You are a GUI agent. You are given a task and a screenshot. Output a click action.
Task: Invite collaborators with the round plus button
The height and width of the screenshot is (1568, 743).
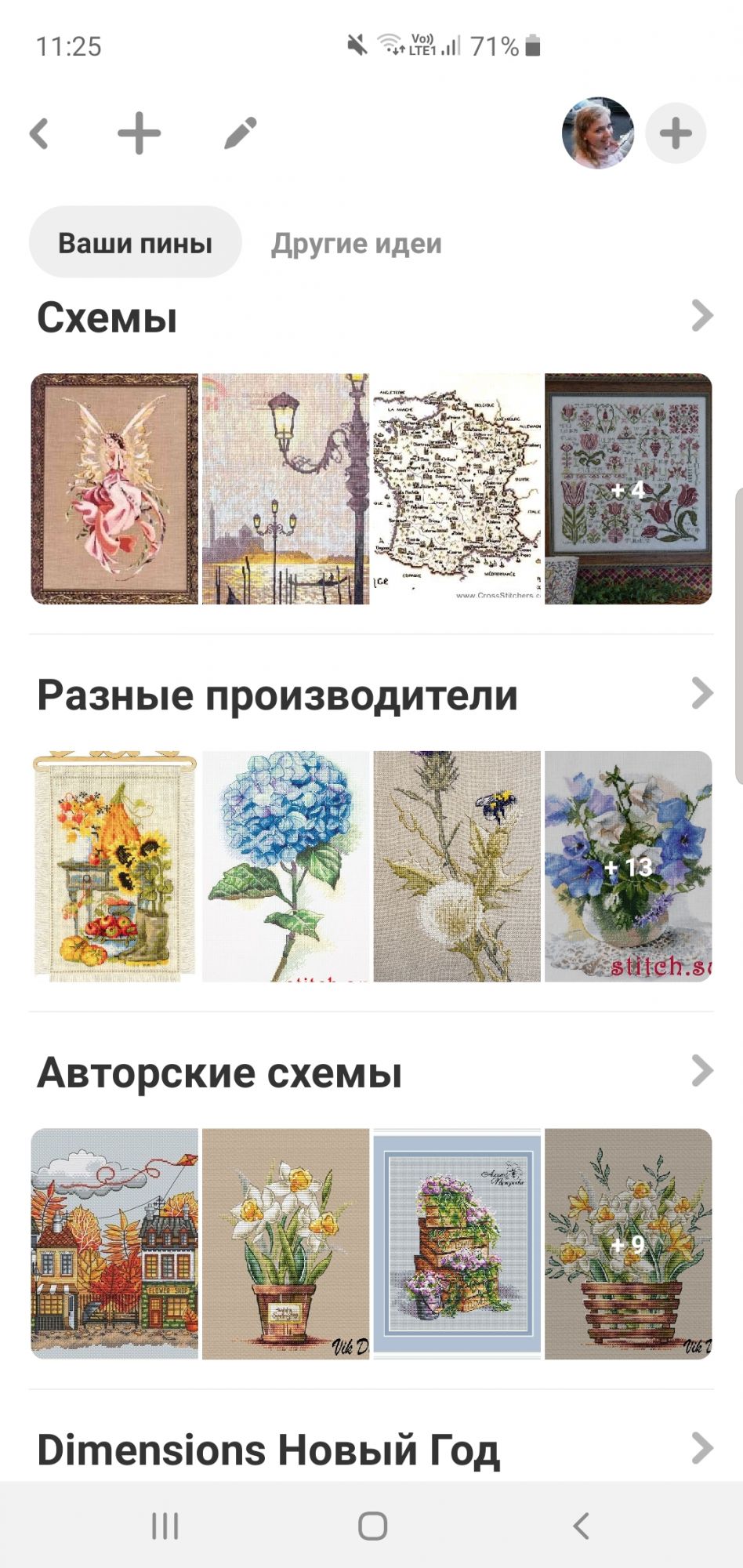pyautogui.click(x=676, y=133)
